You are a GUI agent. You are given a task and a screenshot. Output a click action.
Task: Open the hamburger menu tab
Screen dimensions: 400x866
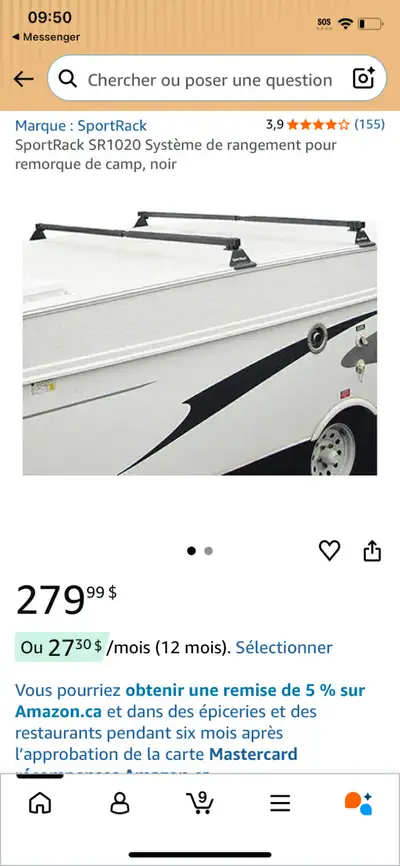[280, 802]
